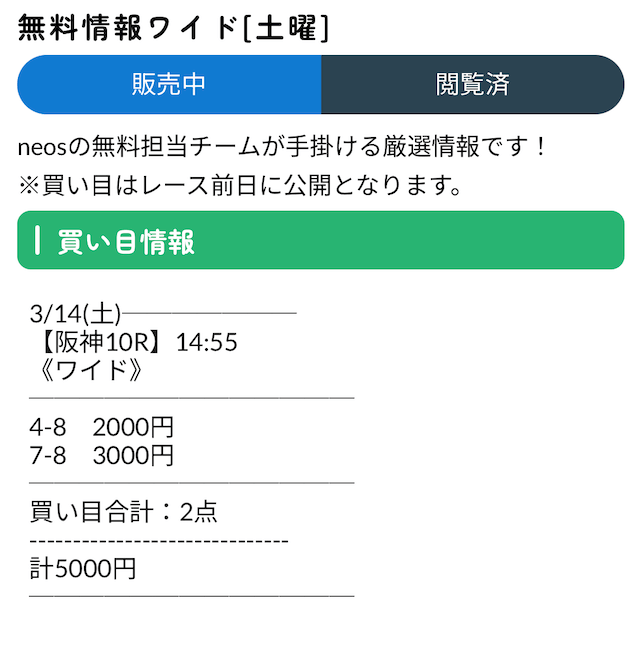Switch to the 閲覧済 segment
The height and width of the screenshot is (657, 640).
(472, 84)
